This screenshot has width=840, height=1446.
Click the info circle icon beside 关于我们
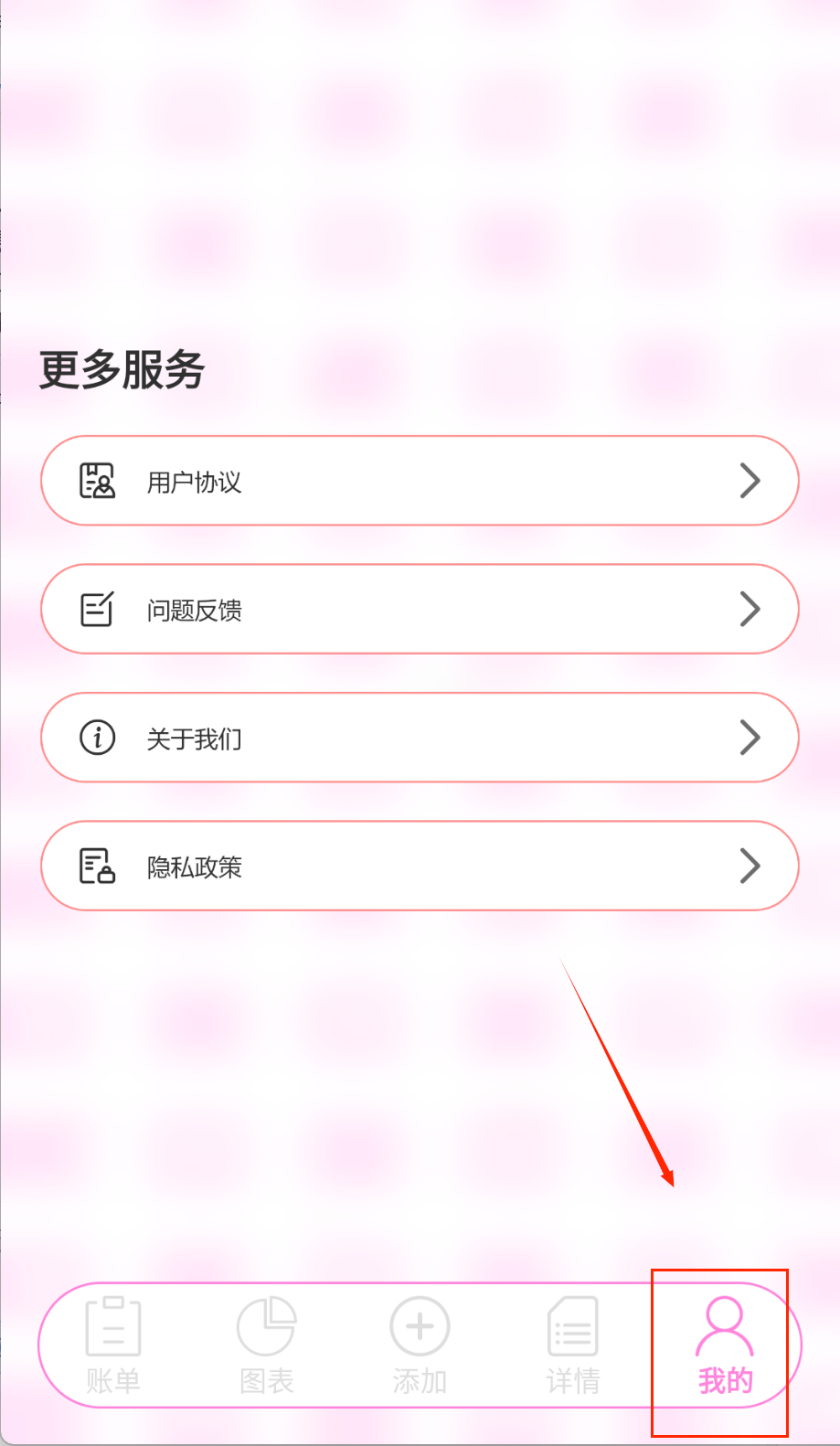tap(98, 737)
